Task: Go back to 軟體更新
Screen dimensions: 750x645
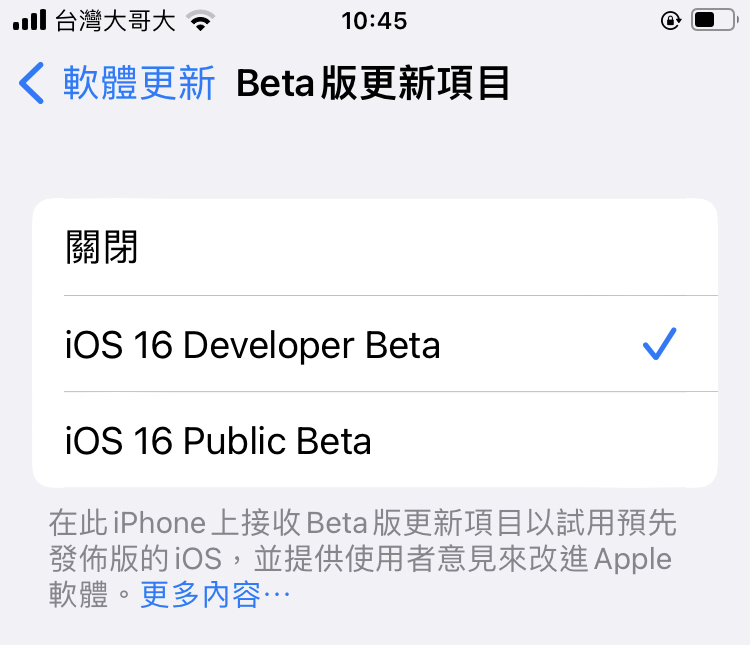Action: click(118, 84)
